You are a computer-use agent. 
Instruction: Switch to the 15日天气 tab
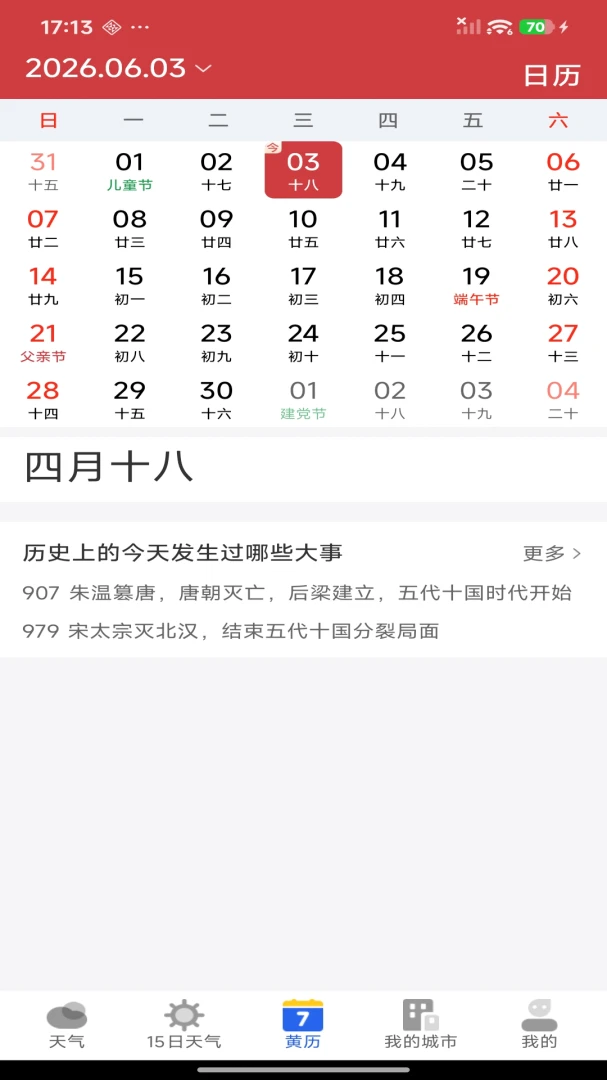click(x=184, y=1026)
